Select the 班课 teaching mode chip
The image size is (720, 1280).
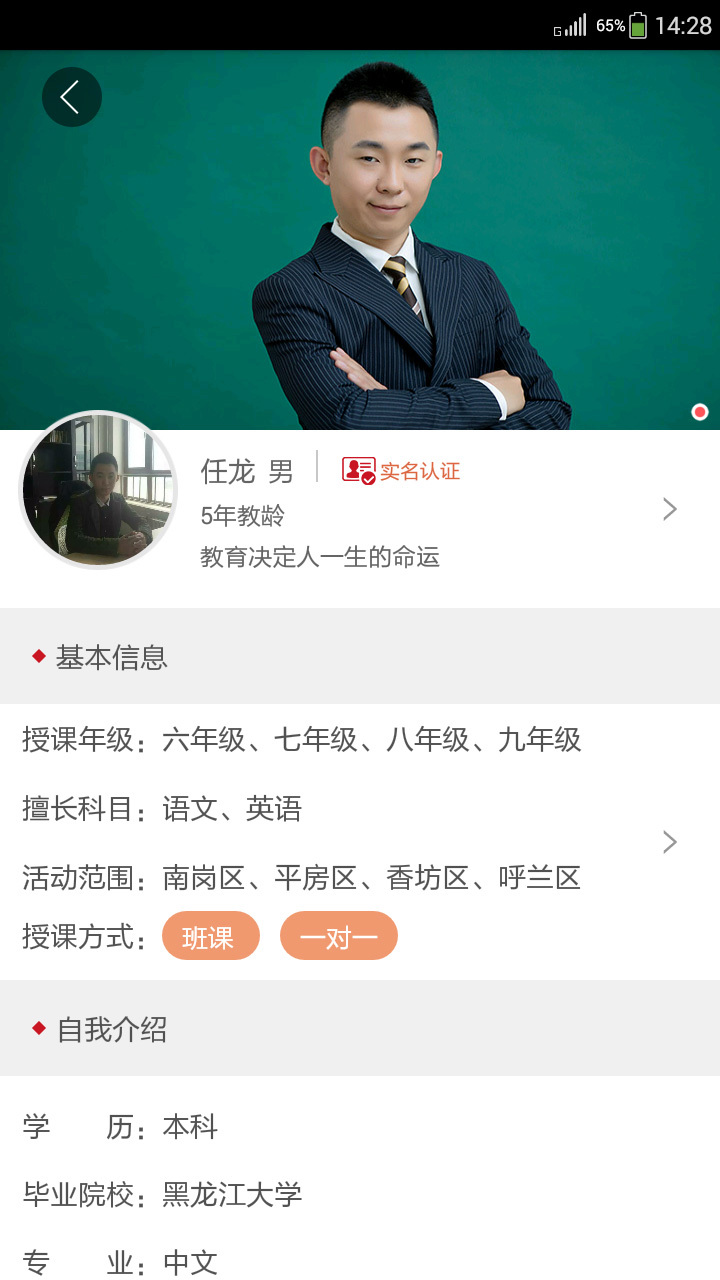pos(210,937)
